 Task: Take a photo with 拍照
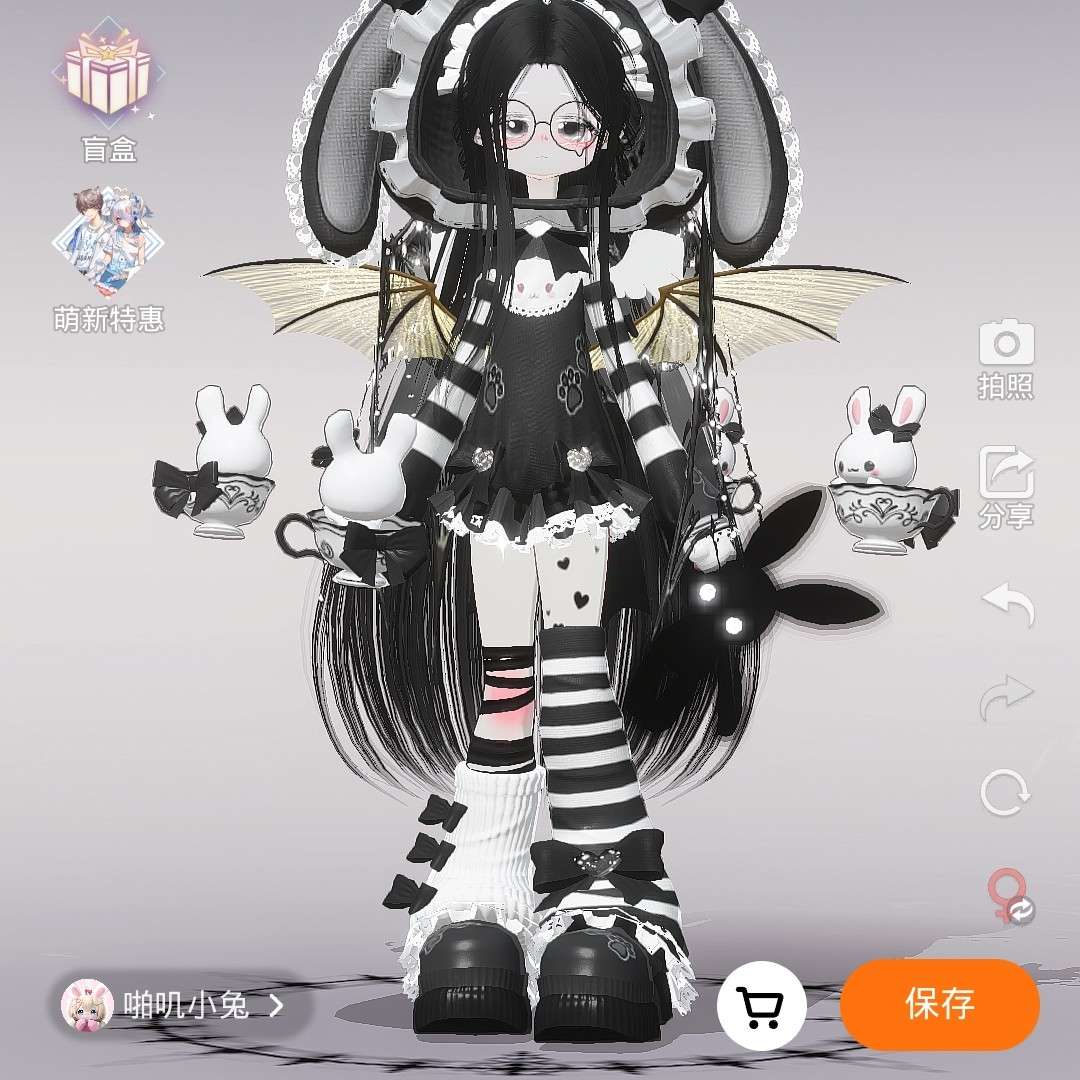click(x=1006, y=358)
